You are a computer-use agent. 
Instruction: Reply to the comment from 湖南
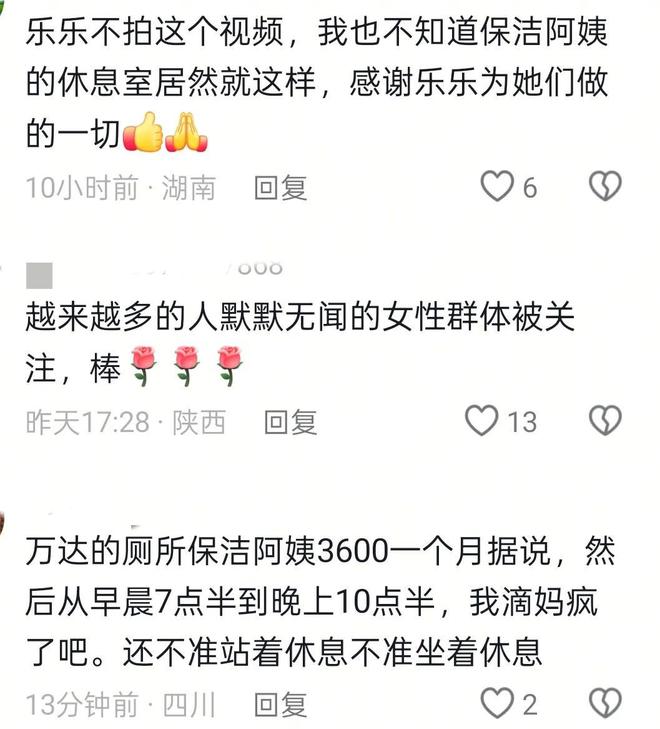(x=280, y=187)
